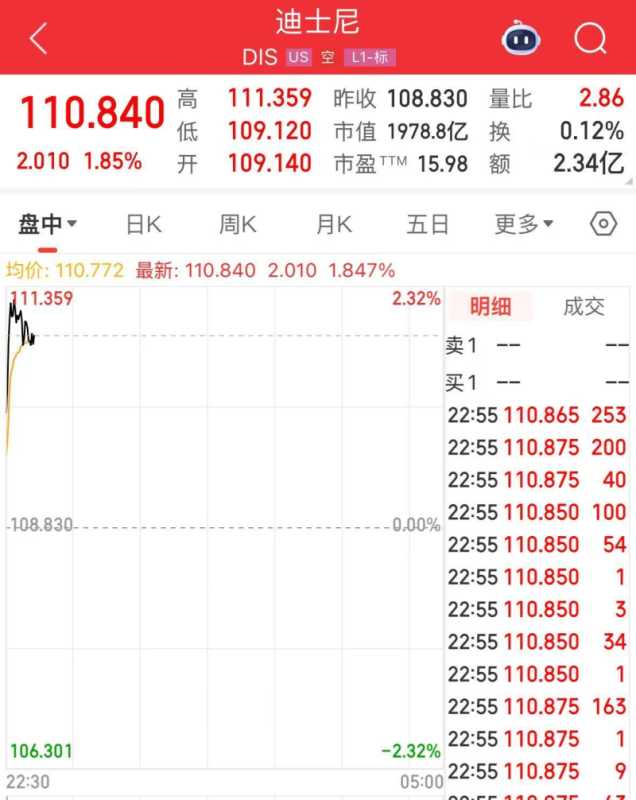Switch to the 日K chart tab
The height and width of the screenshot is (800, 636).
click(x=143, y=225)
